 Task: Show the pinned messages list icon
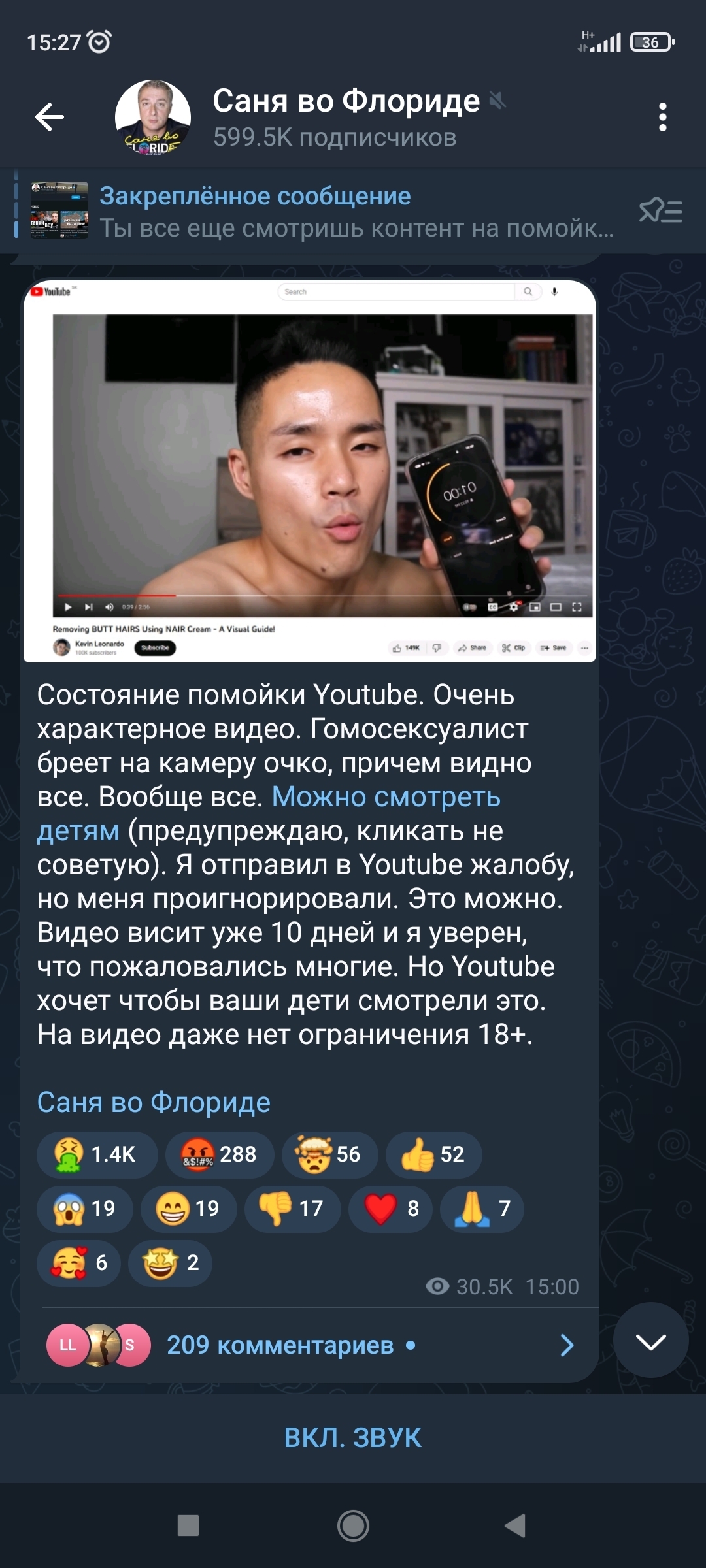tap(661, 211)
